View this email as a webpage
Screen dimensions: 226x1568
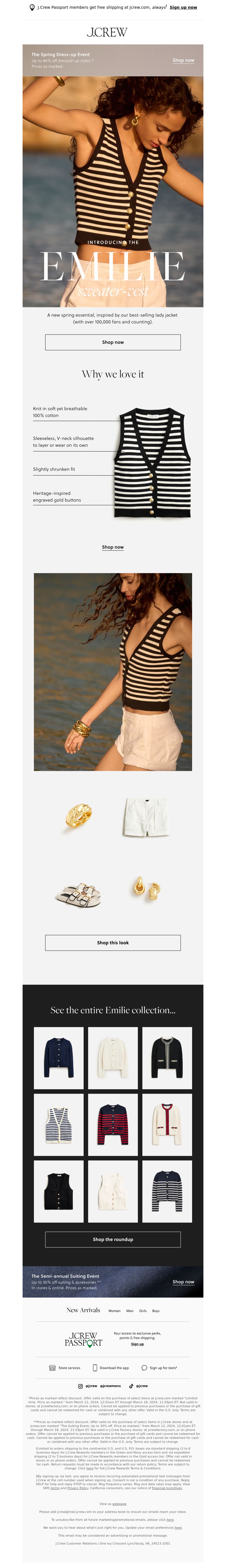coord(119,1504)
